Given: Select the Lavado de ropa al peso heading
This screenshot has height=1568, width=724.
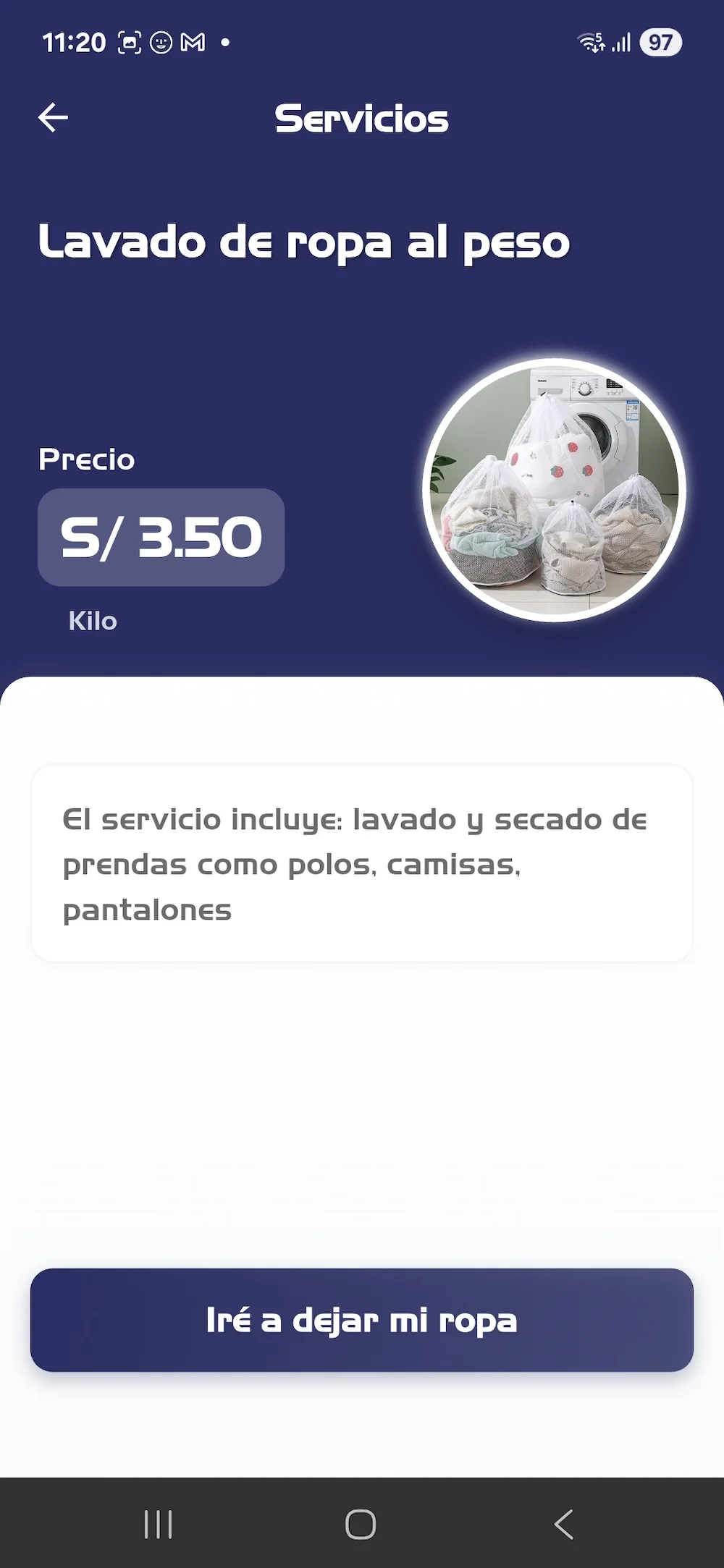Looking at the screenshot, I should [x=304, y=244].
